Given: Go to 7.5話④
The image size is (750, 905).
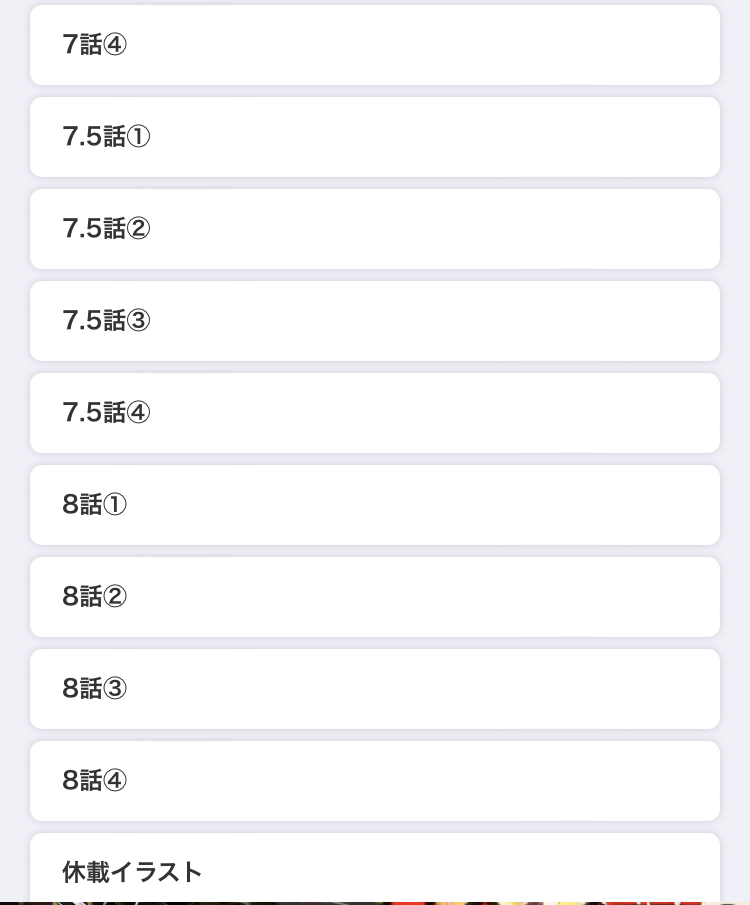Looking at the screenshot, I should point(374,413).
